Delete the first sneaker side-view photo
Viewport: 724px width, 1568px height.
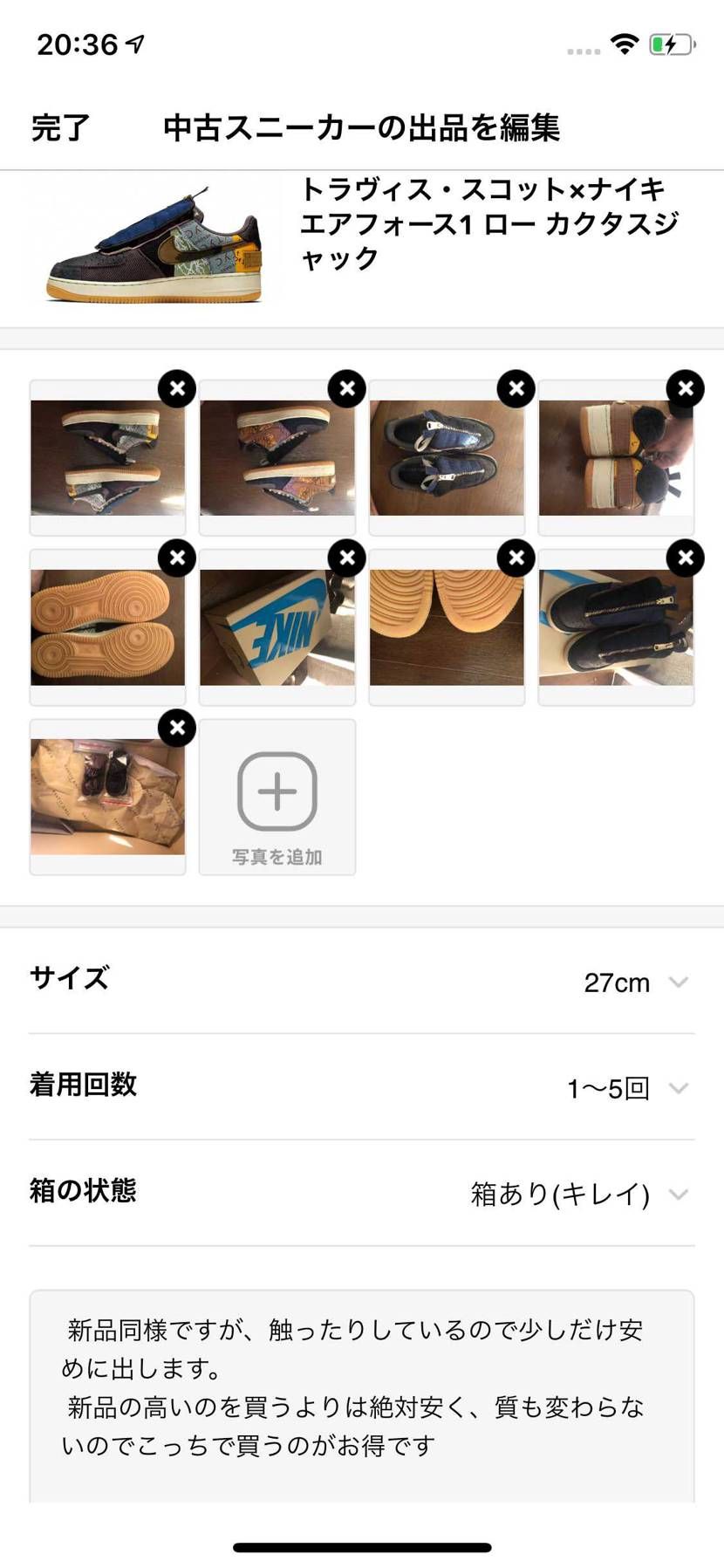pos(177,389)
